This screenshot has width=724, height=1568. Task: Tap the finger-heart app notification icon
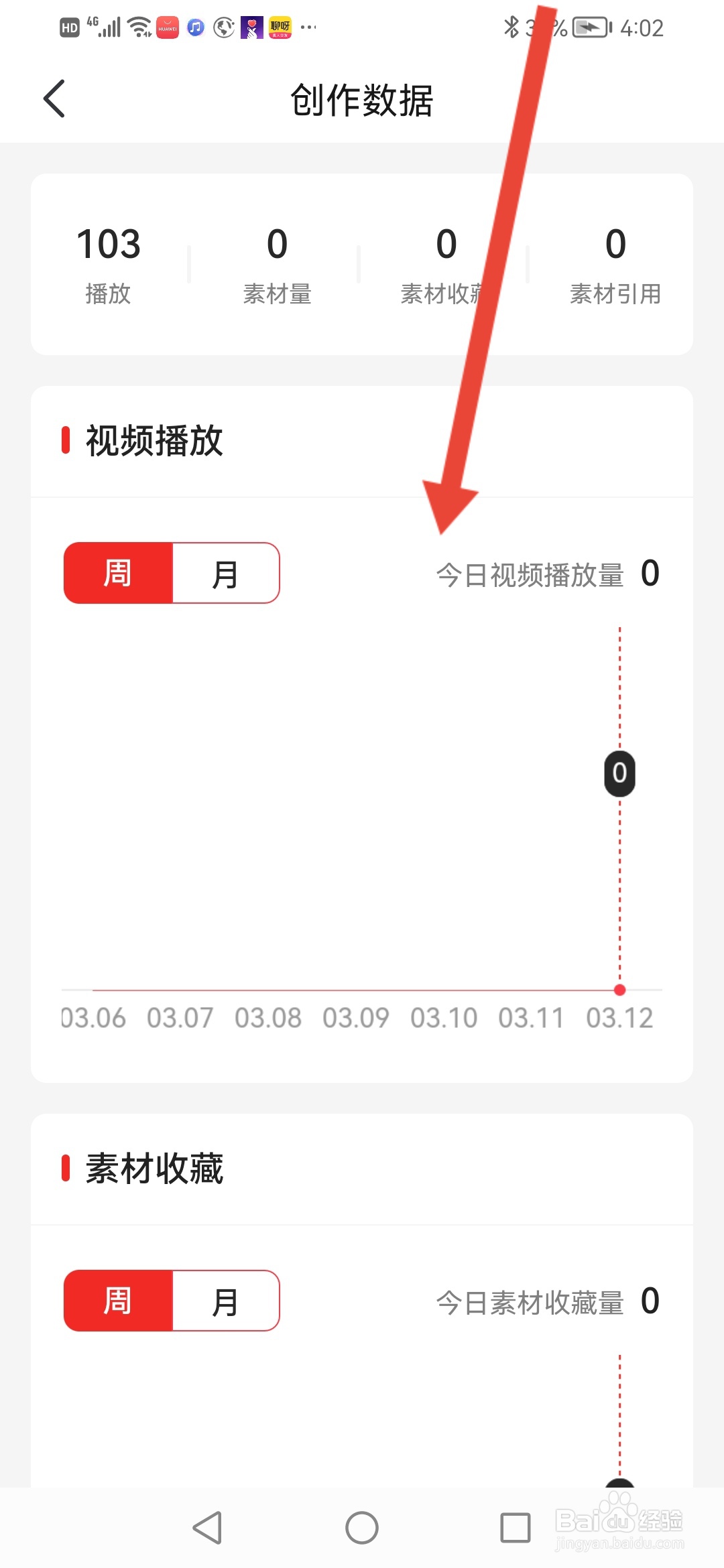(251, 27)
